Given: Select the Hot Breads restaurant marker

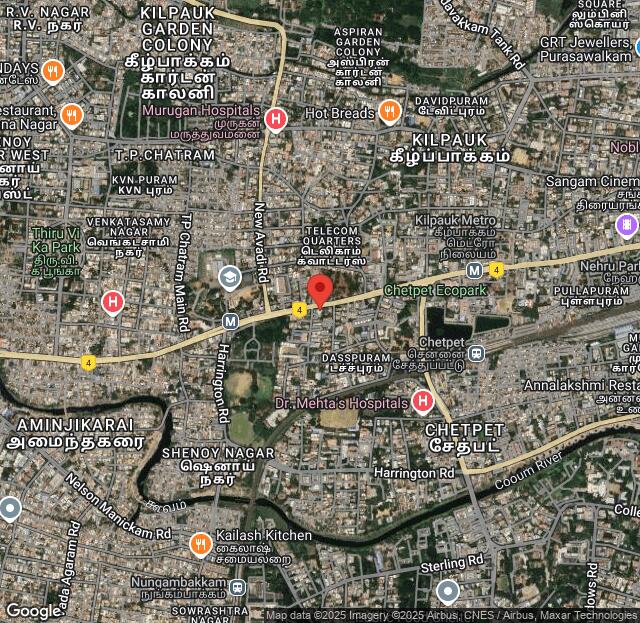Looking at the screenshot, I should tap(390, 112).
